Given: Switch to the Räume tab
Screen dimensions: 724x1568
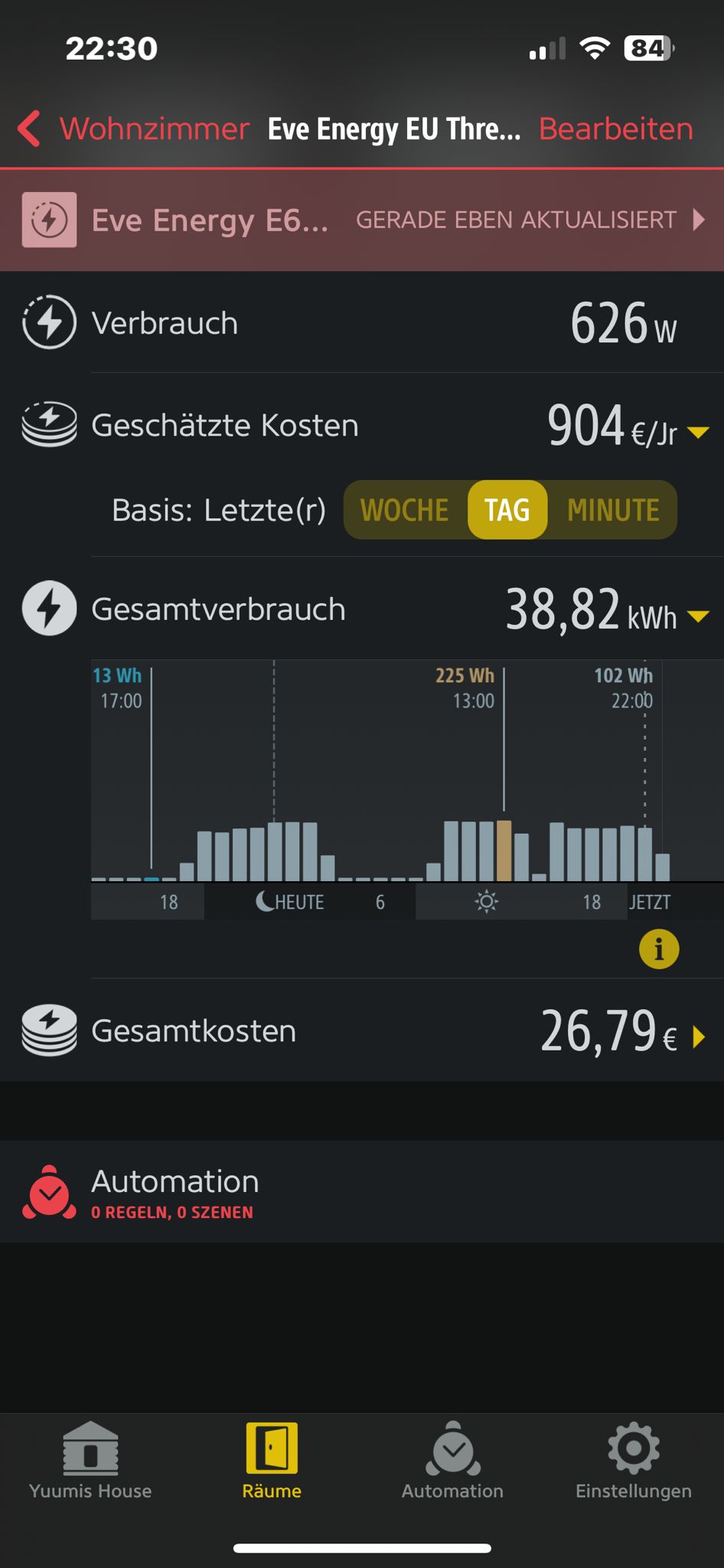Looking at the screenshot, I should coord(272,1461).
